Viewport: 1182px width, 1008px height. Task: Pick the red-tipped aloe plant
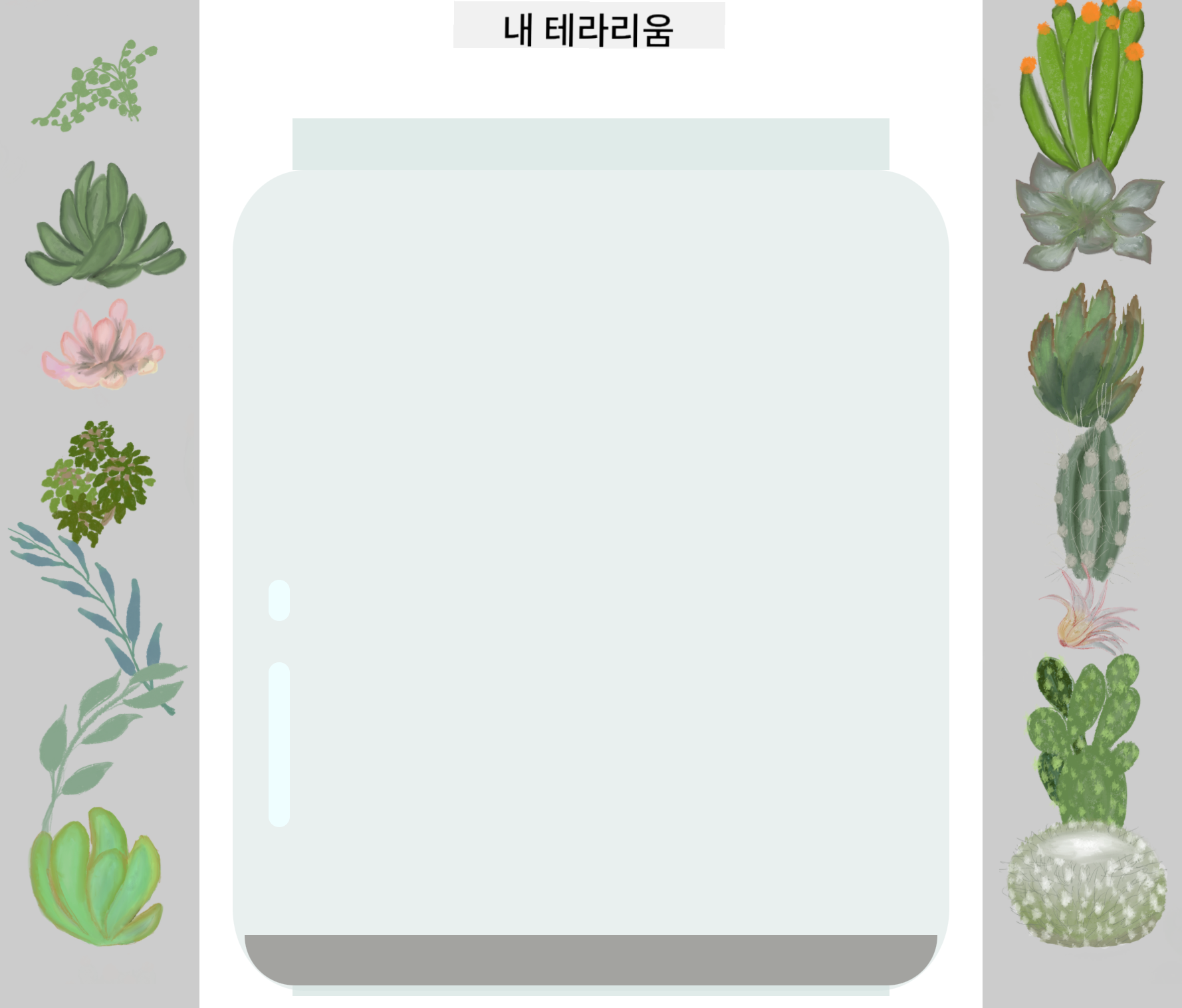point(1087,352)
